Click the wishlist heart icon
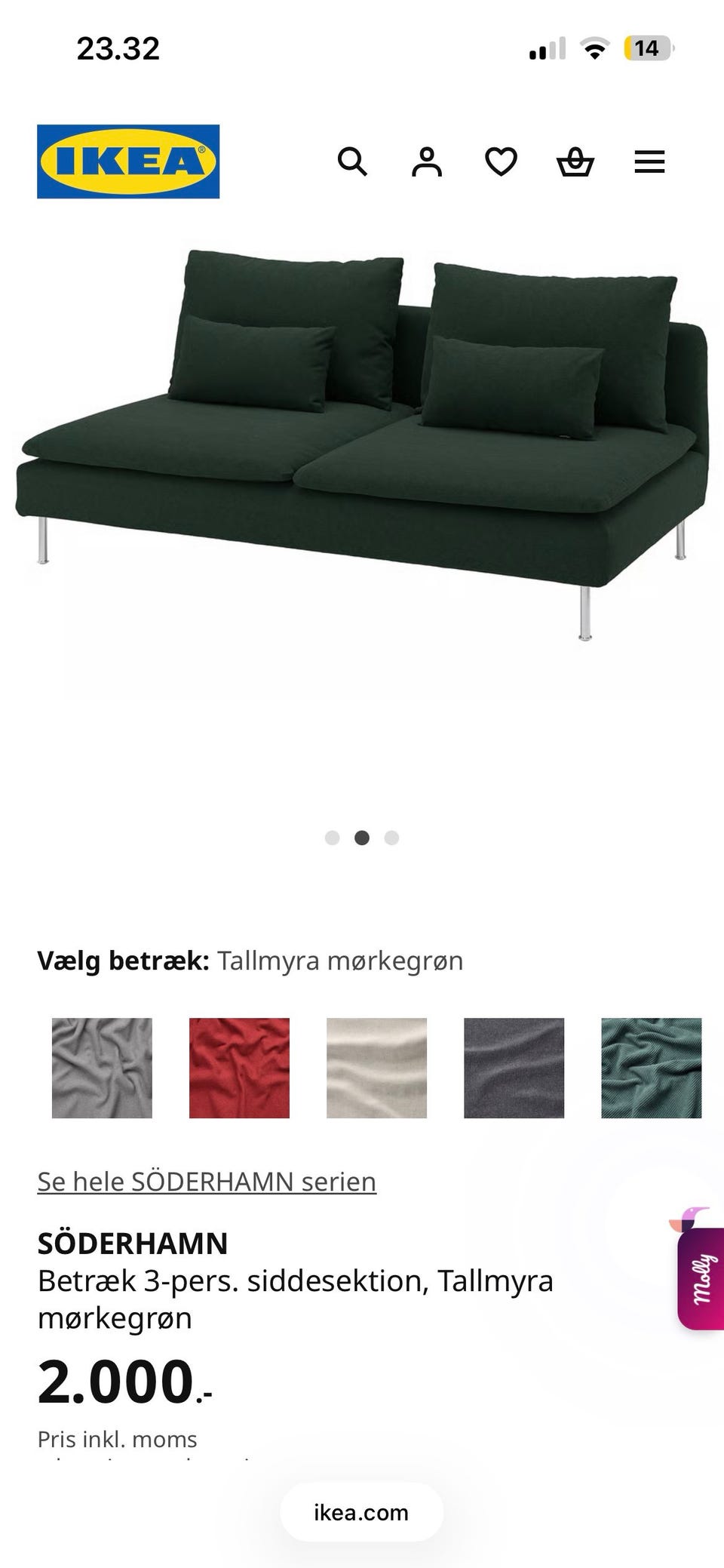Screen dimensions: 724x1568 pos(501,161)
